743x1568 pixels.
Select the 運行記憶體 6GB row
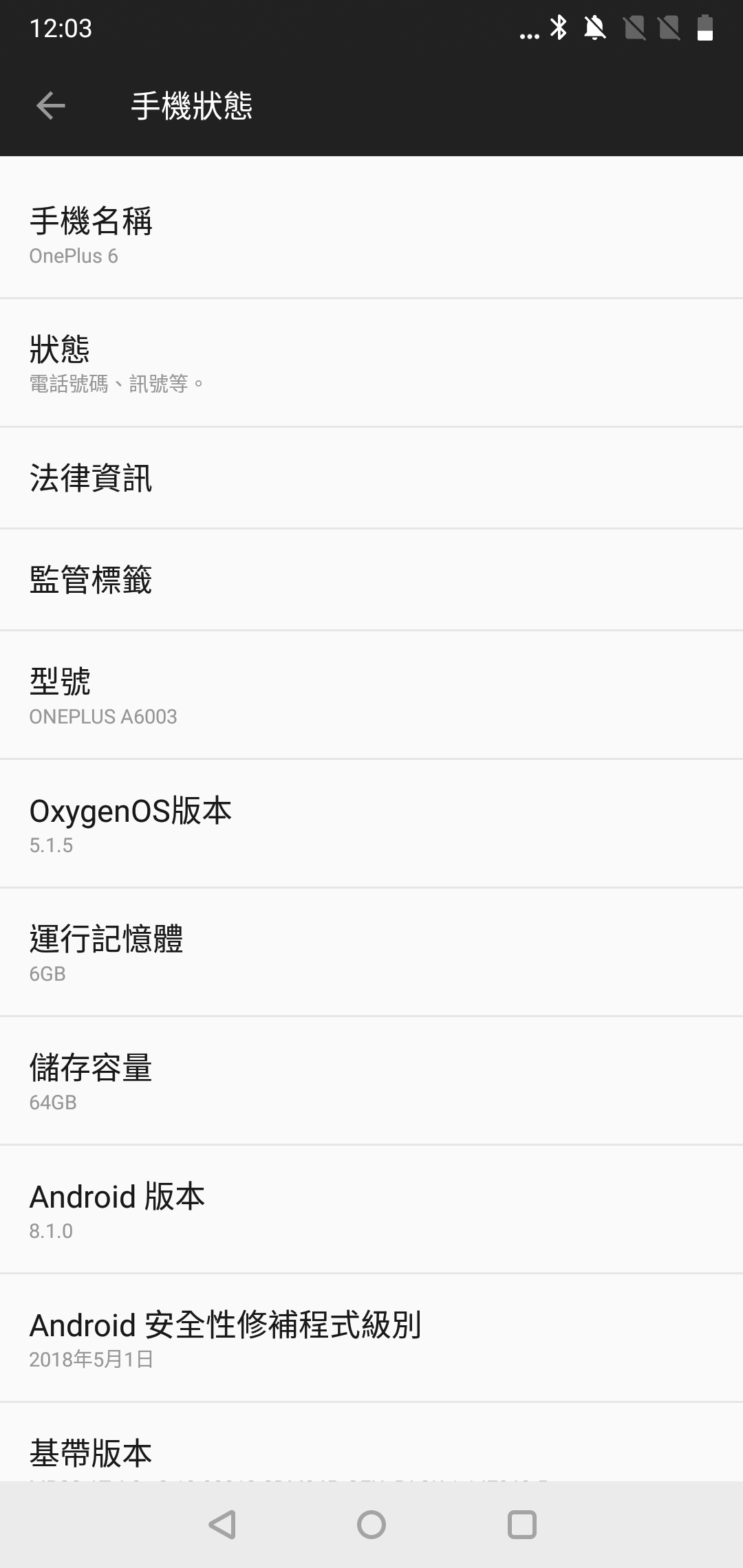pyautogui.click(x=371, y=952)
